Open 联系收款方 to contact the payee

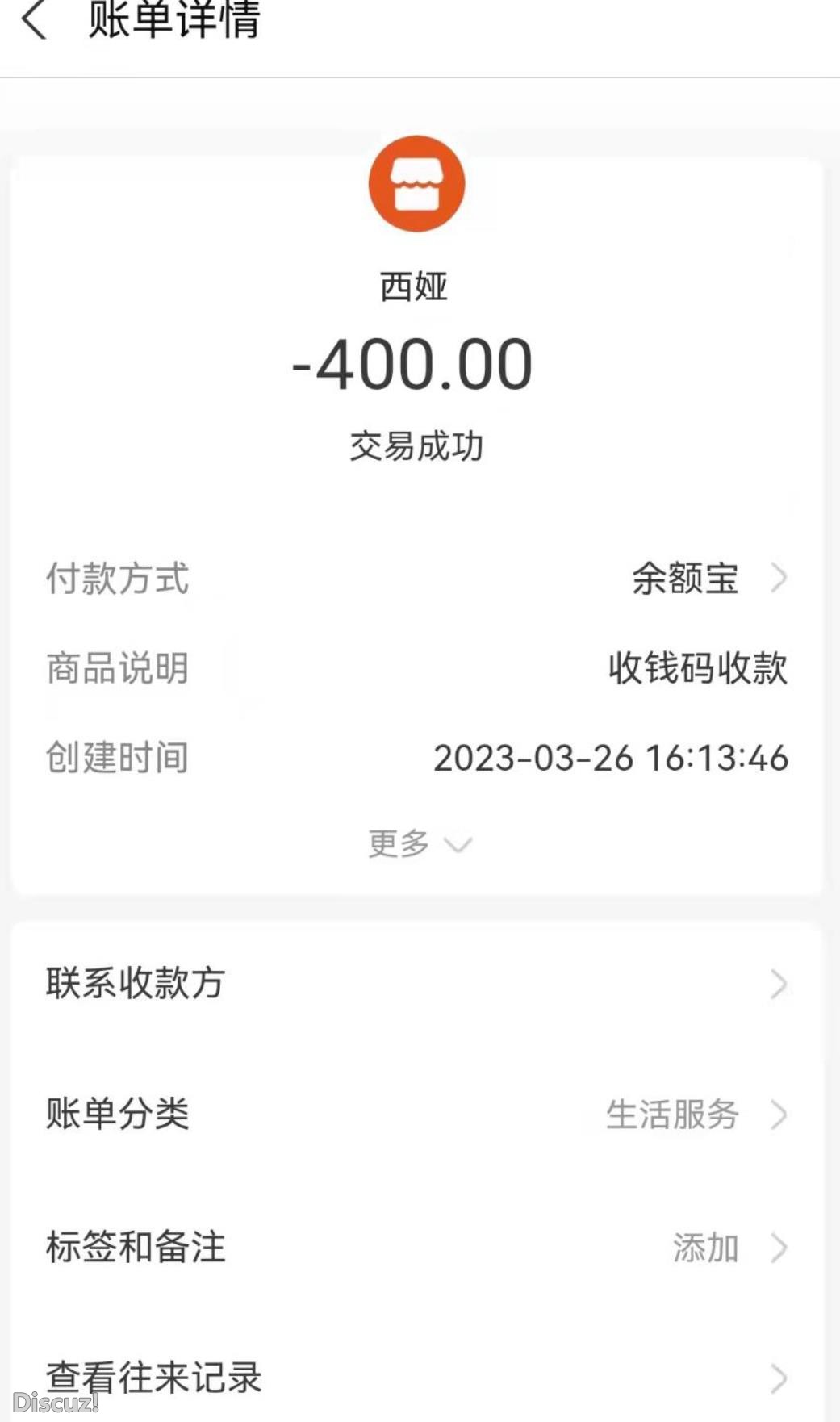click(x=136, y=984)
